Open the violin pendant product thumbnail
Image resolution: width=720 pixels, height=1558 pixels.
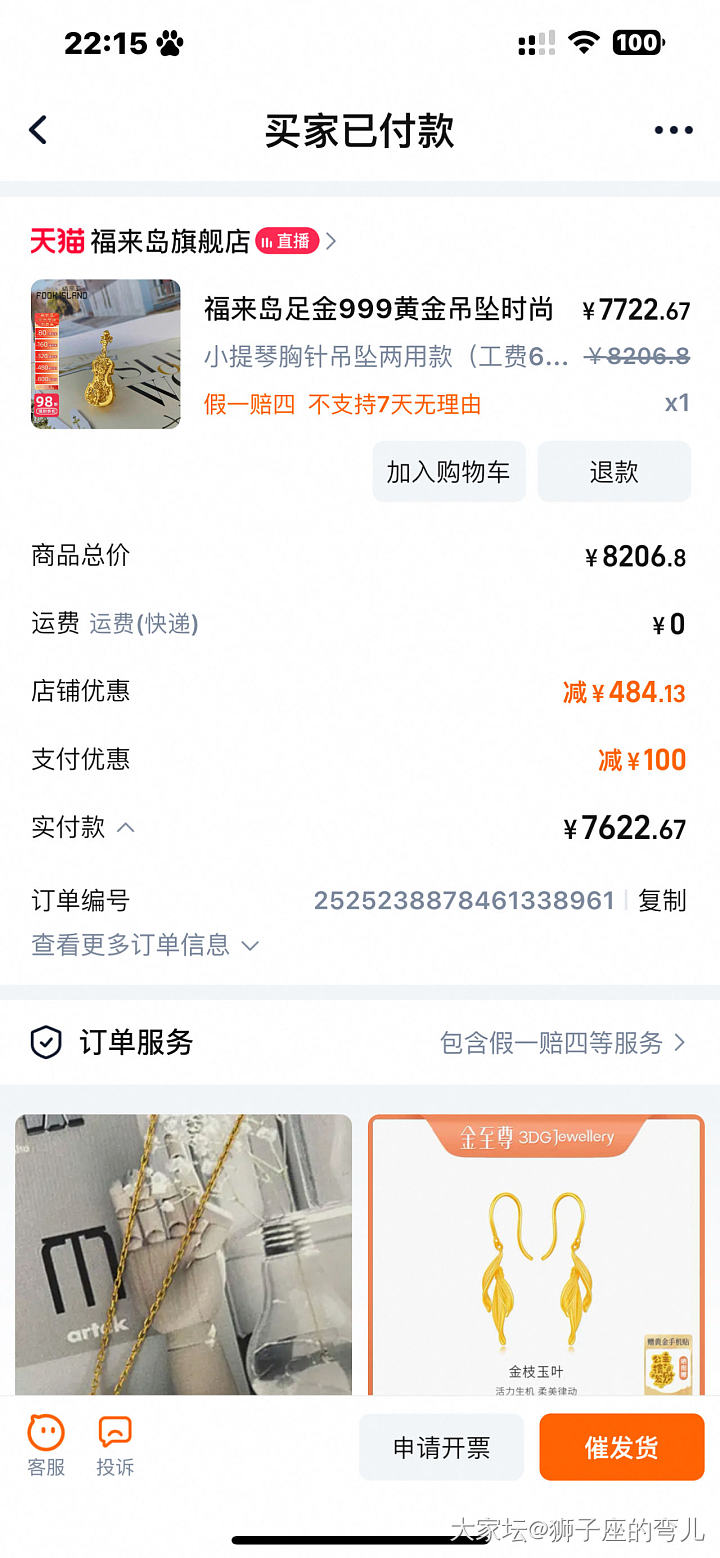[x=106, y=354]
